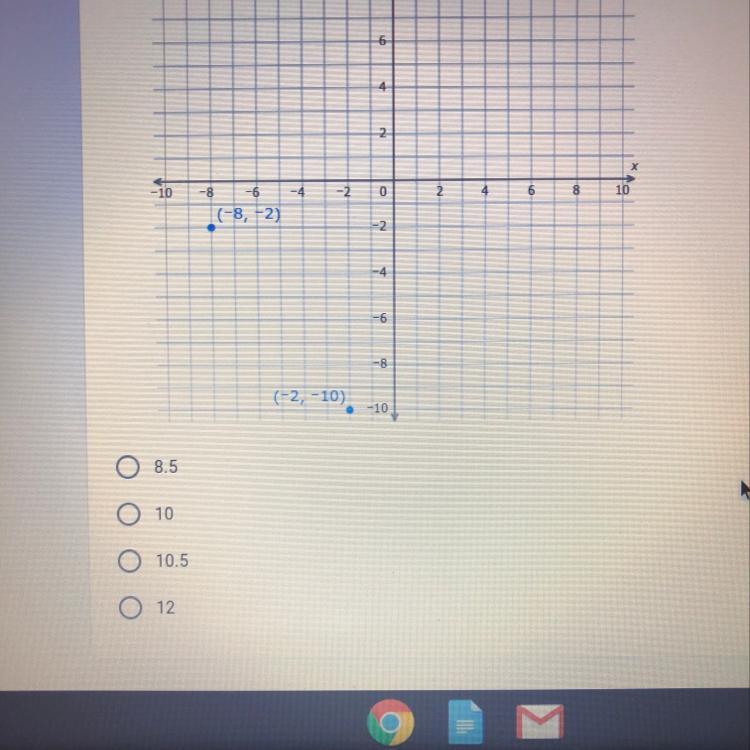Choose 10 as the answer
The width and height of the screenshot is (750, 750).
tap(127, 514)
